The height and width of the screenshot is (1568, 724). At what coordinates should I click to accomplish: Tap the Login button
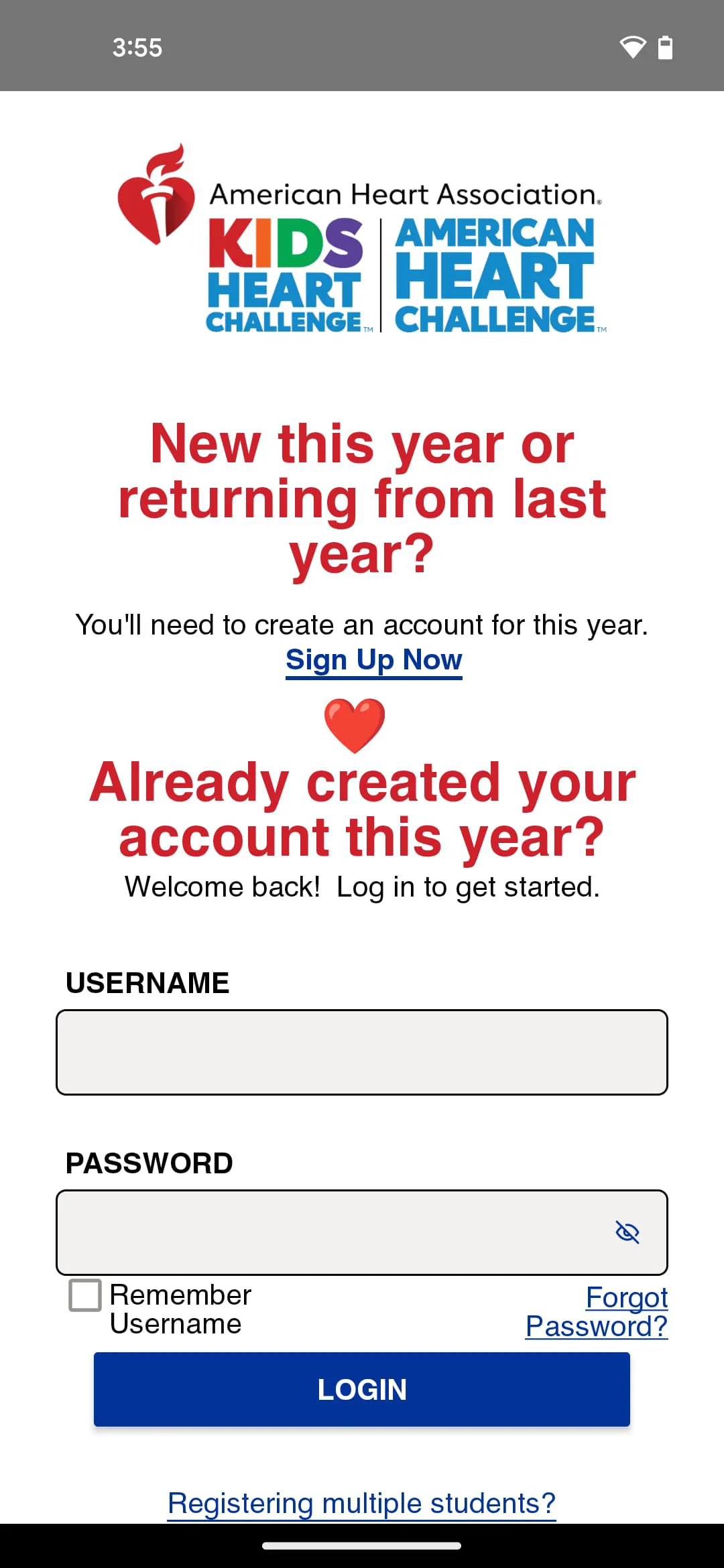362,1389
